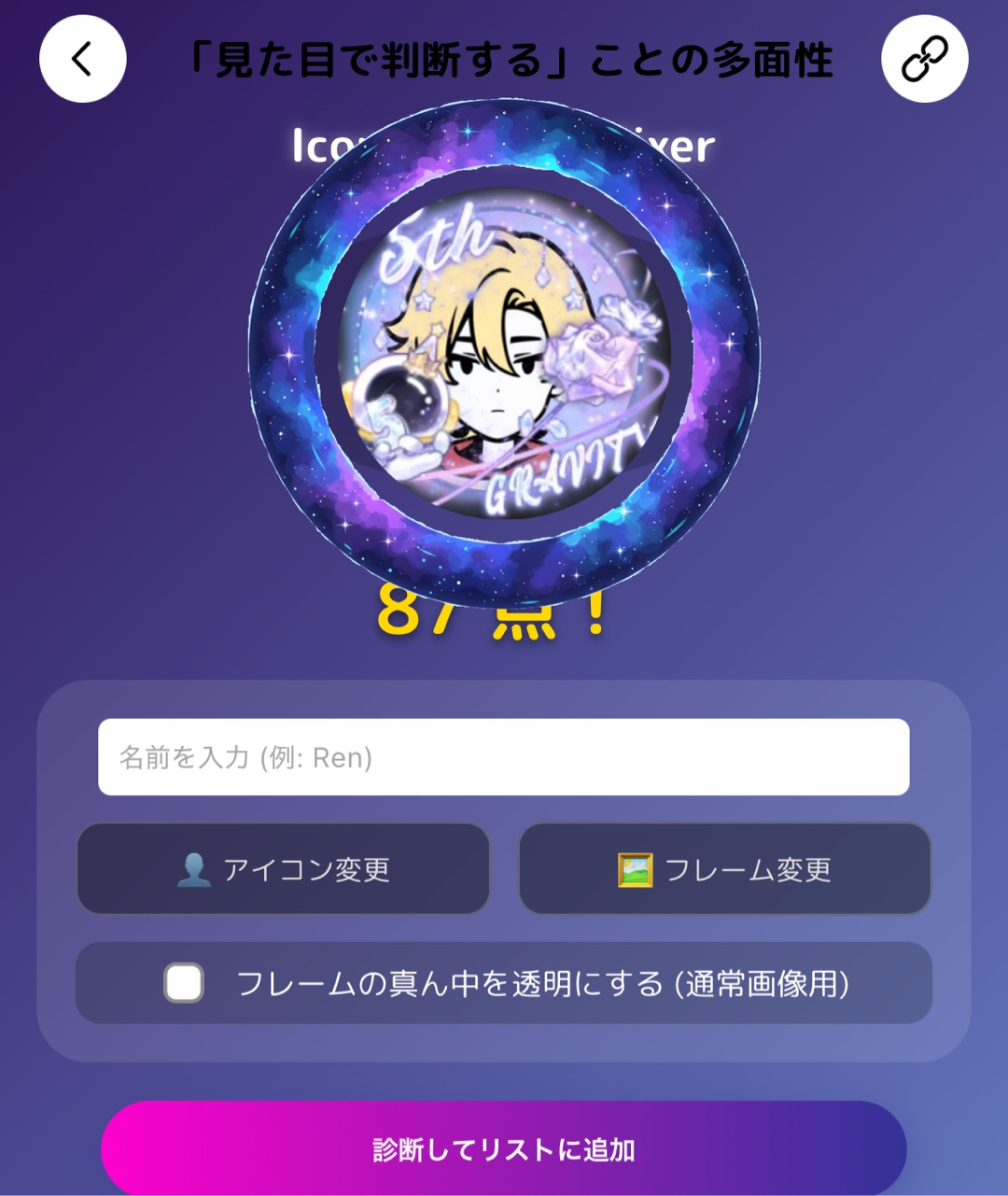Tap 診断してリストに追加 button
Screen dimensions: 1008x1196
coord(504,1149)
